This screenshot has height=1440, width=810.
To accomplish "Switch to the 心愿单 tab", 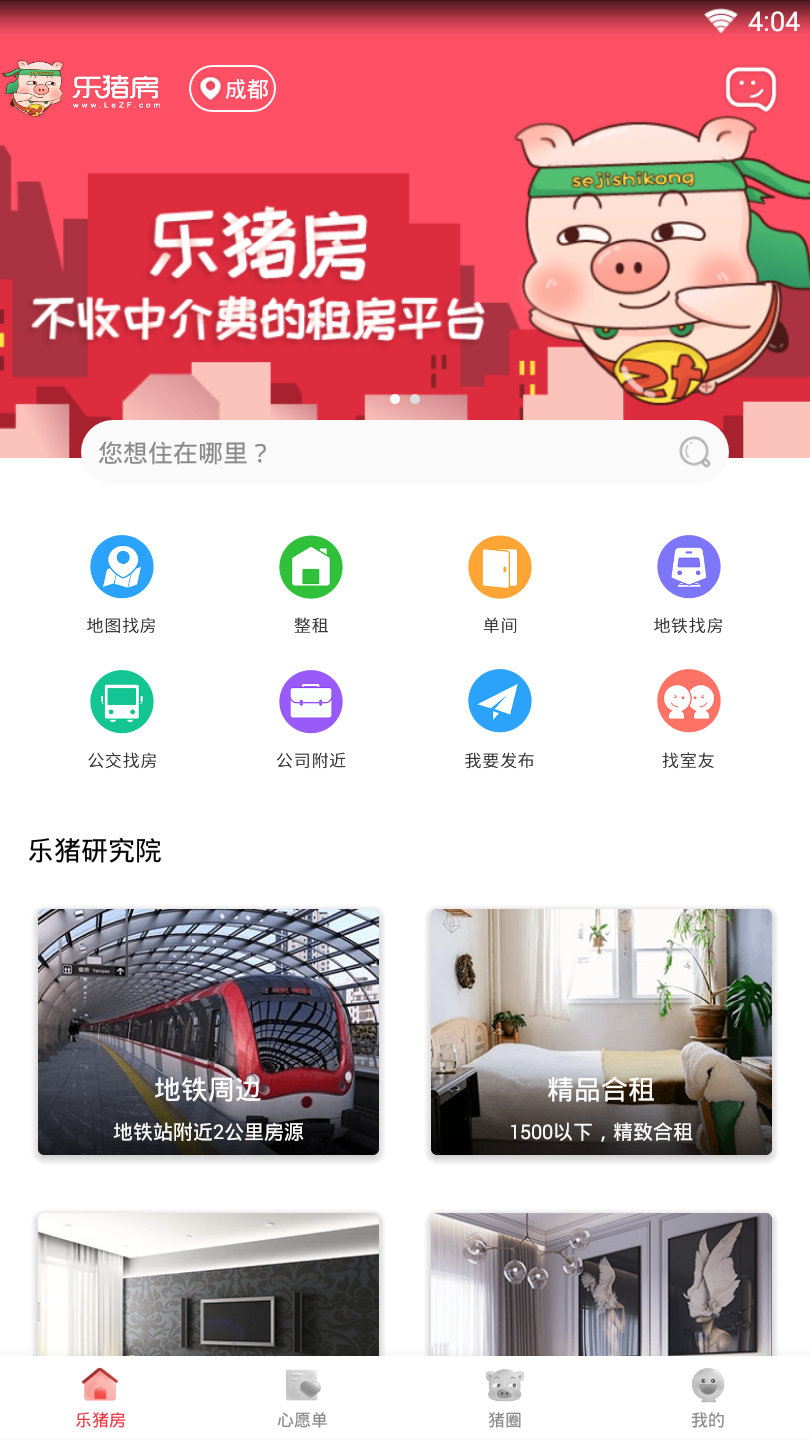I will 303,1398.
